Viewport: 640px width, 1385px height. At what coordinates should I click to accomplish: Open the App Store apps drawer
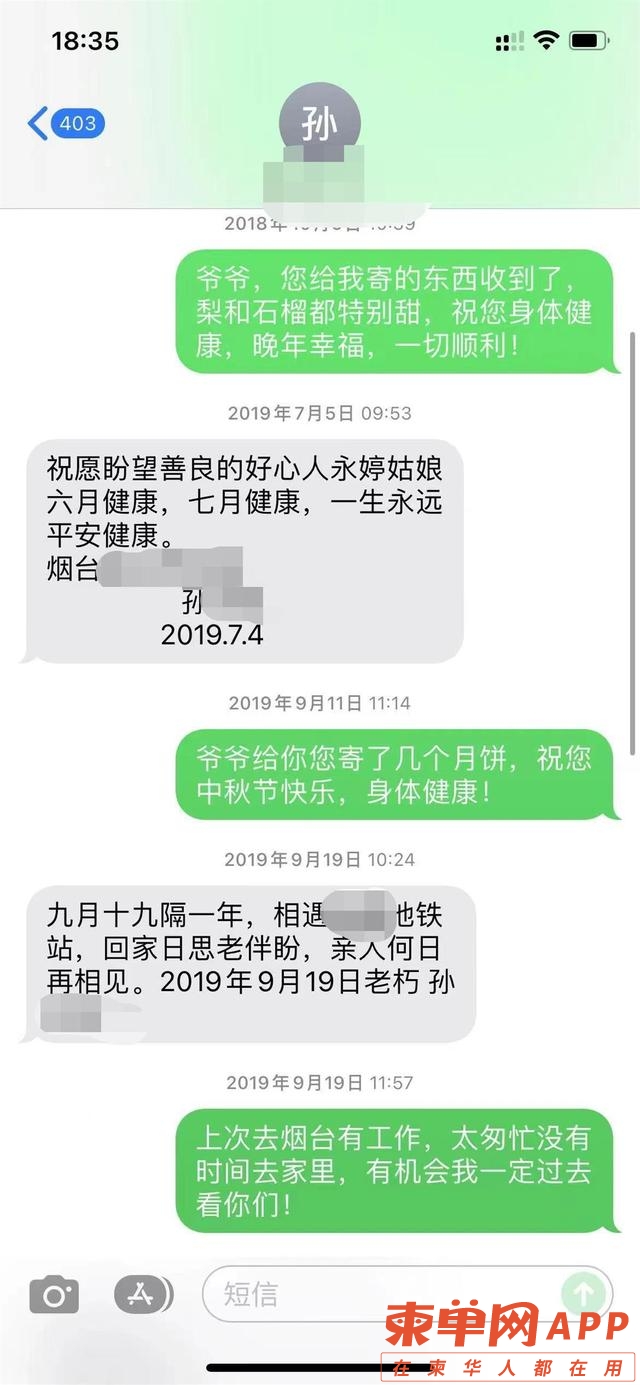142,1295
